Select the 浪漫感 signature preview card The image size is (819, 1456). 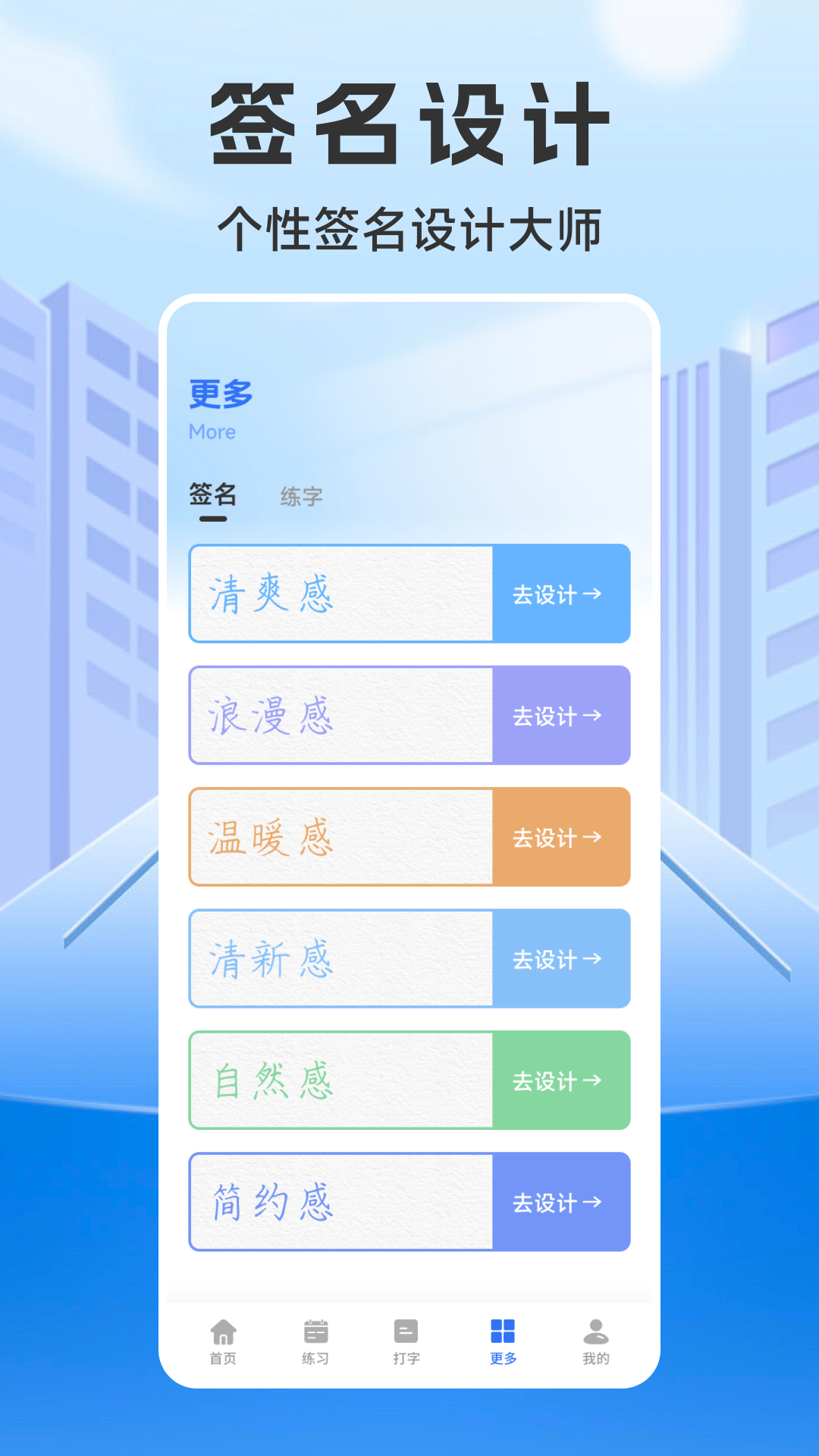[x=341, y=716]
